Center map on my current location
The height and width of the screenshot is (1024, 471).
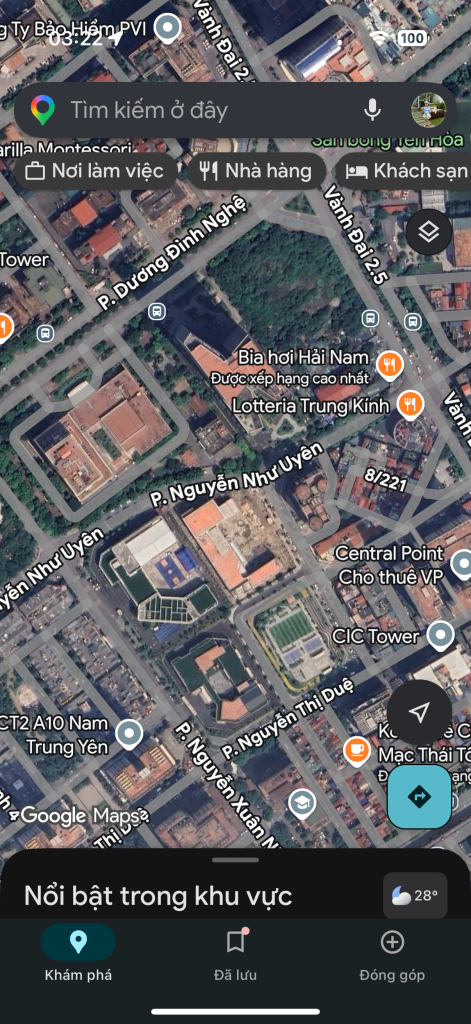coord(419,712)
